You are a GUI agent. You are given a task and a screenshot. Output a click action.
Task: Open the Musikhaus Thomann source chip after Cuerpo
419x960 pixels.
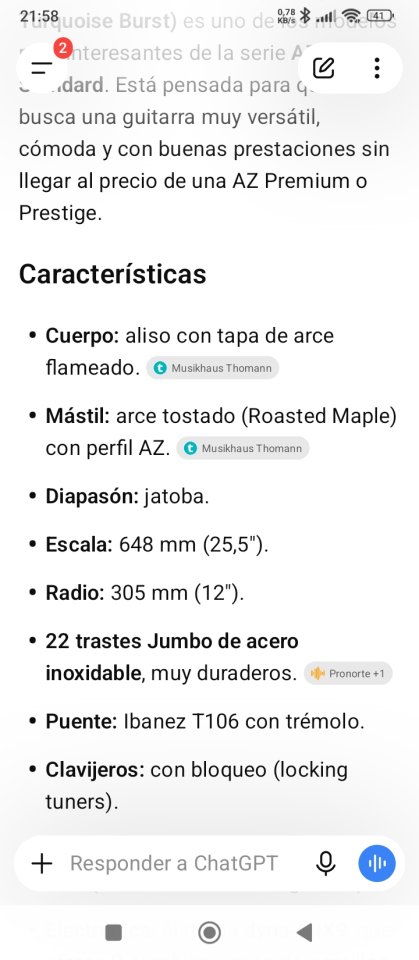[213, 369]
